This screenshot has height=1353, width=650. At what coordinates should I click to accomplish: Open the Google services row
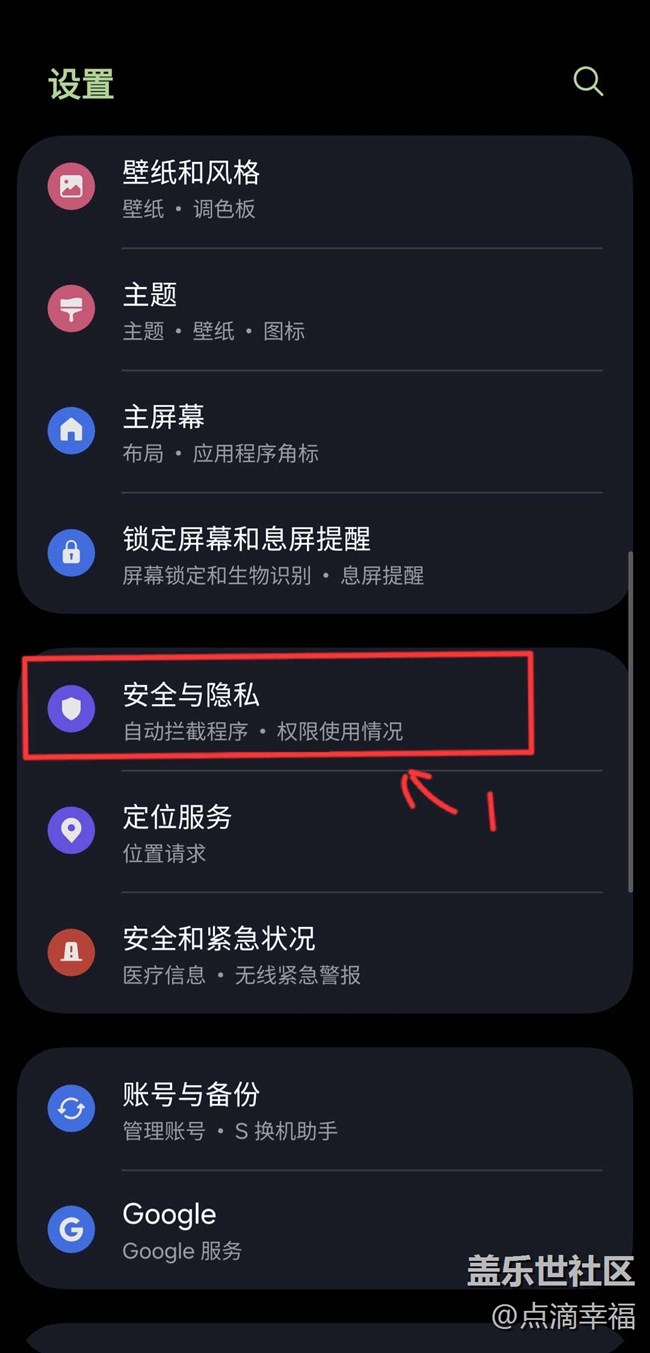325,1230
